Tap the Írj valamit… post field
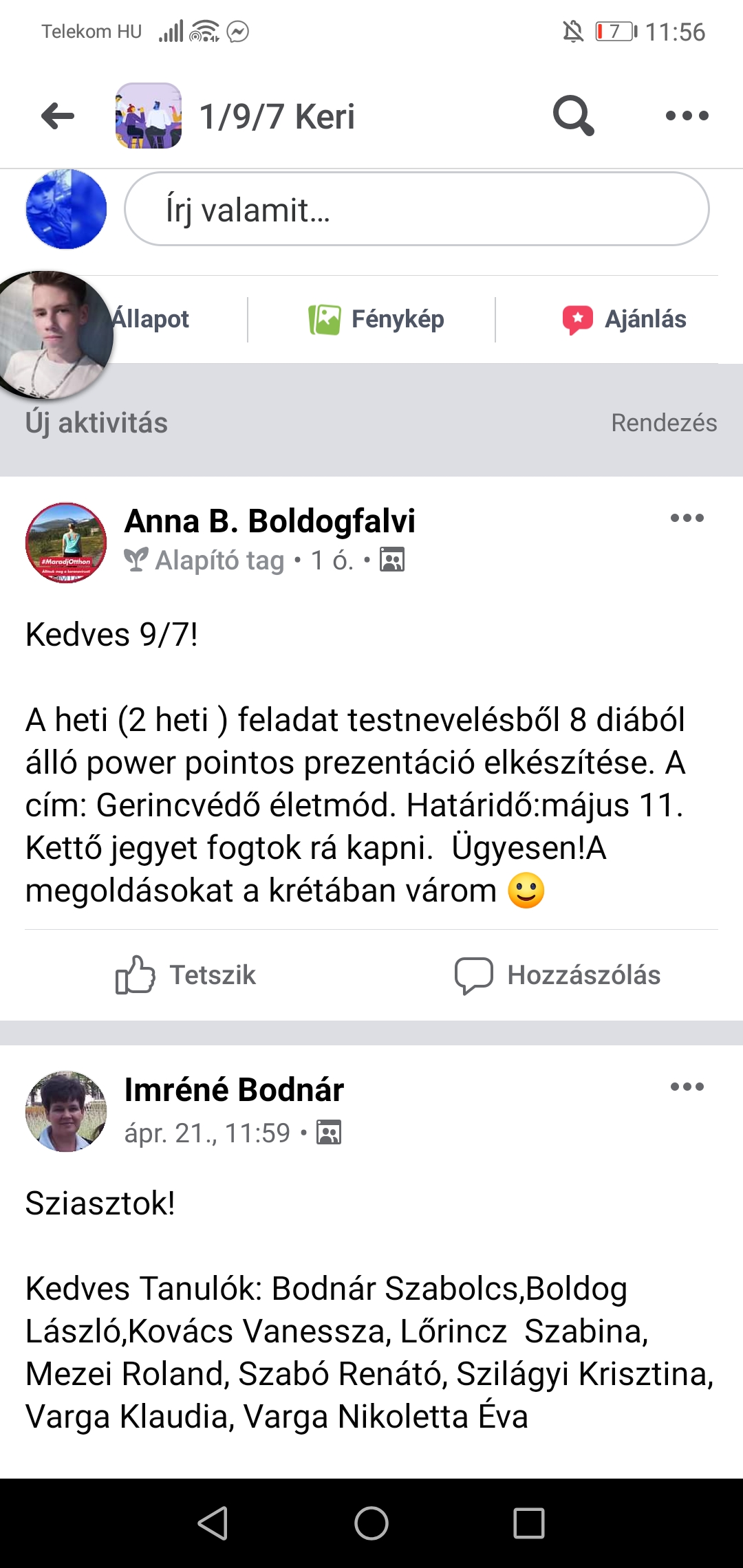Image resolution: width=743 pixels, height=1568 pixels. click(416, 209)
